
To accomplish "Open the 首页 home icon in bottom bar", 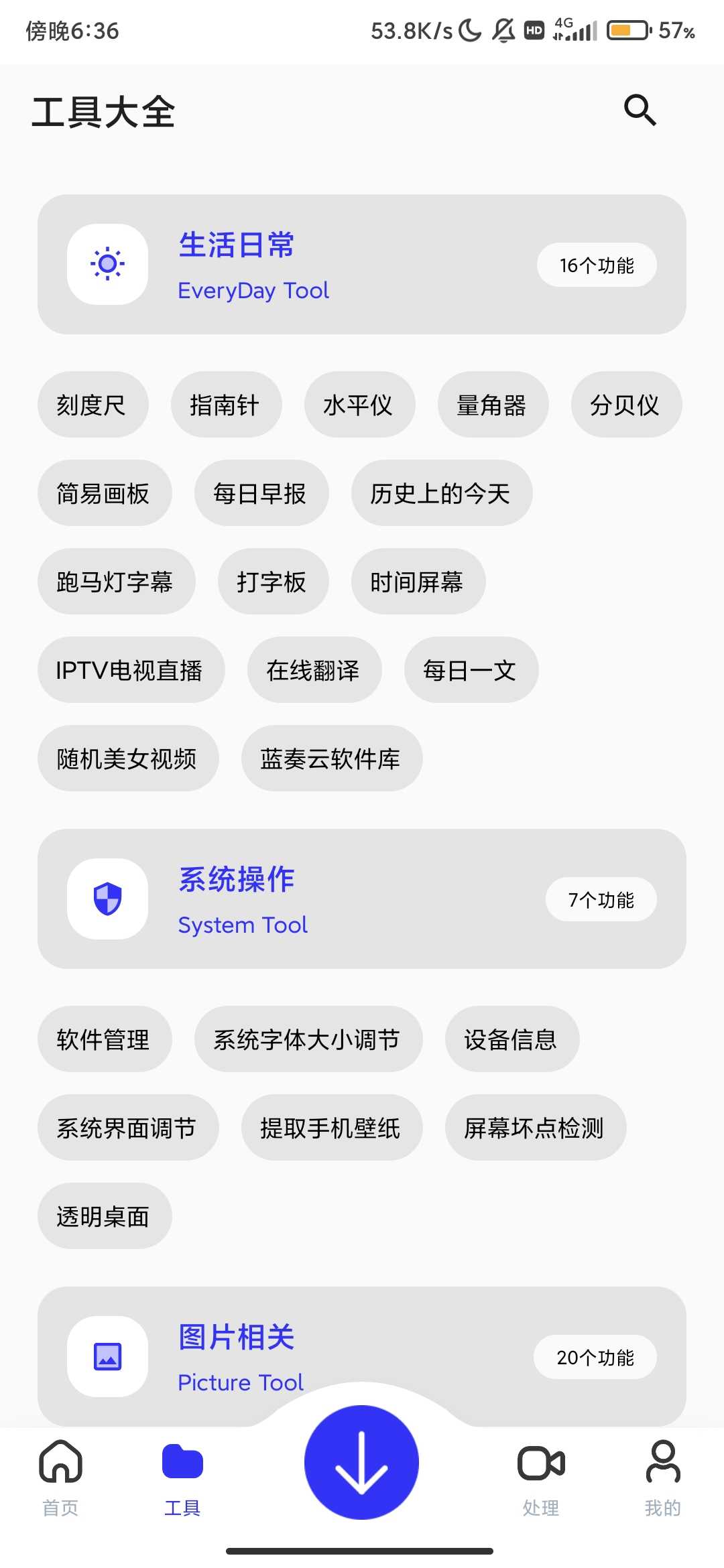I will click(x=60, y=1462).
